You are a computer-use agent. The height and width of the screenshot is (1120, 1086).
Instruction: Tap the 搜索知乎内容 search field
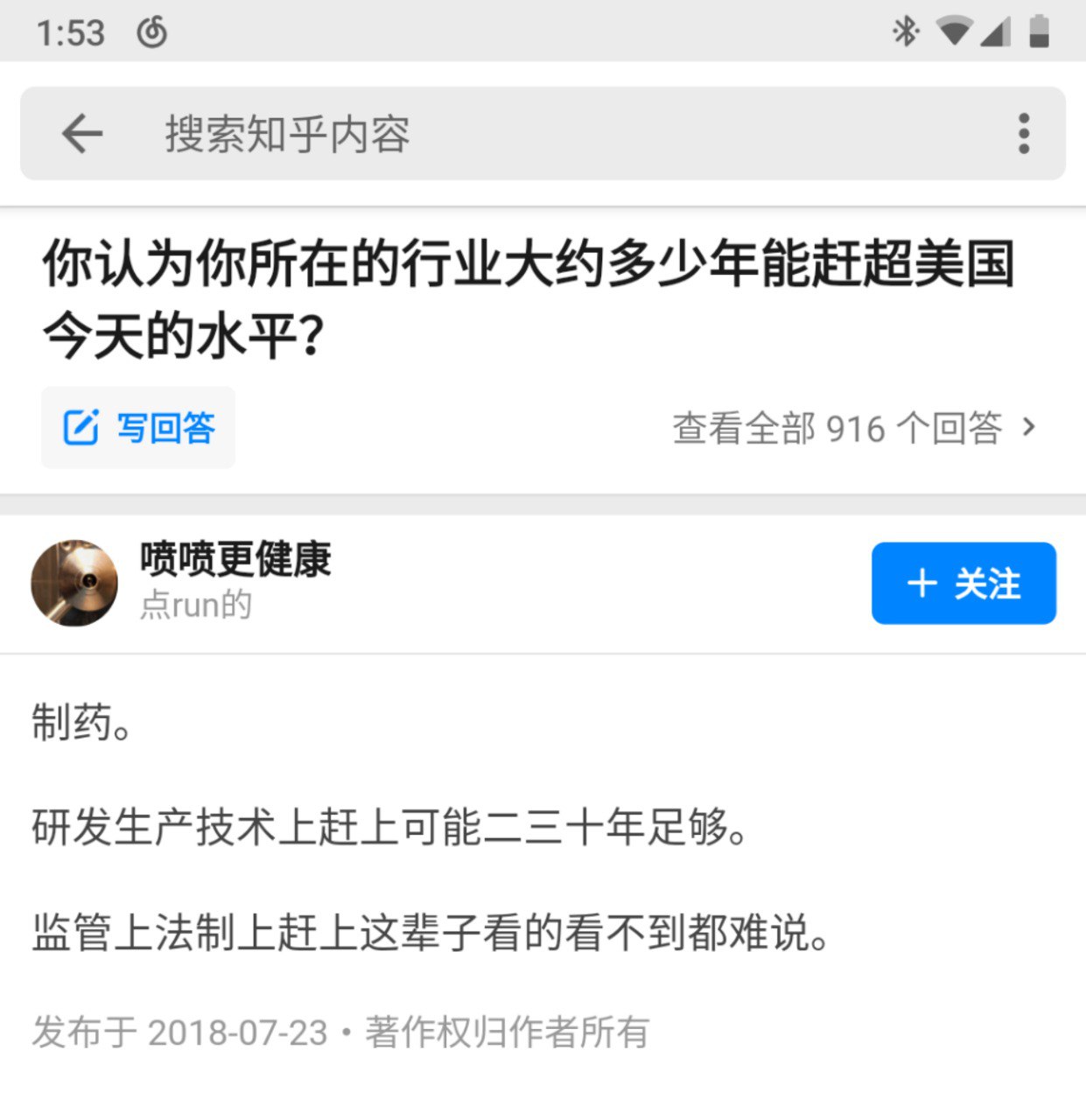click(525, 135)
